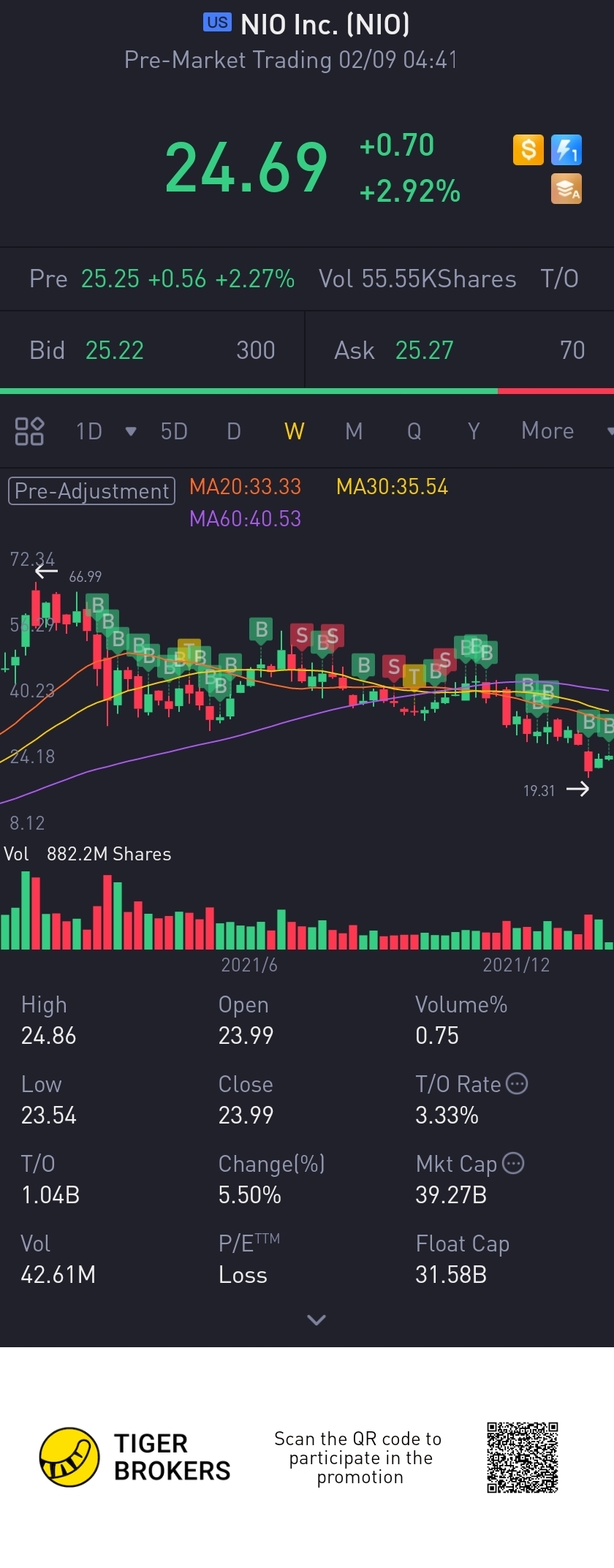Image resolution: width=614 pixels, height=1568 pixels.
Task: Tap the blue lightning badge
Action: click(x=566, y=151)
